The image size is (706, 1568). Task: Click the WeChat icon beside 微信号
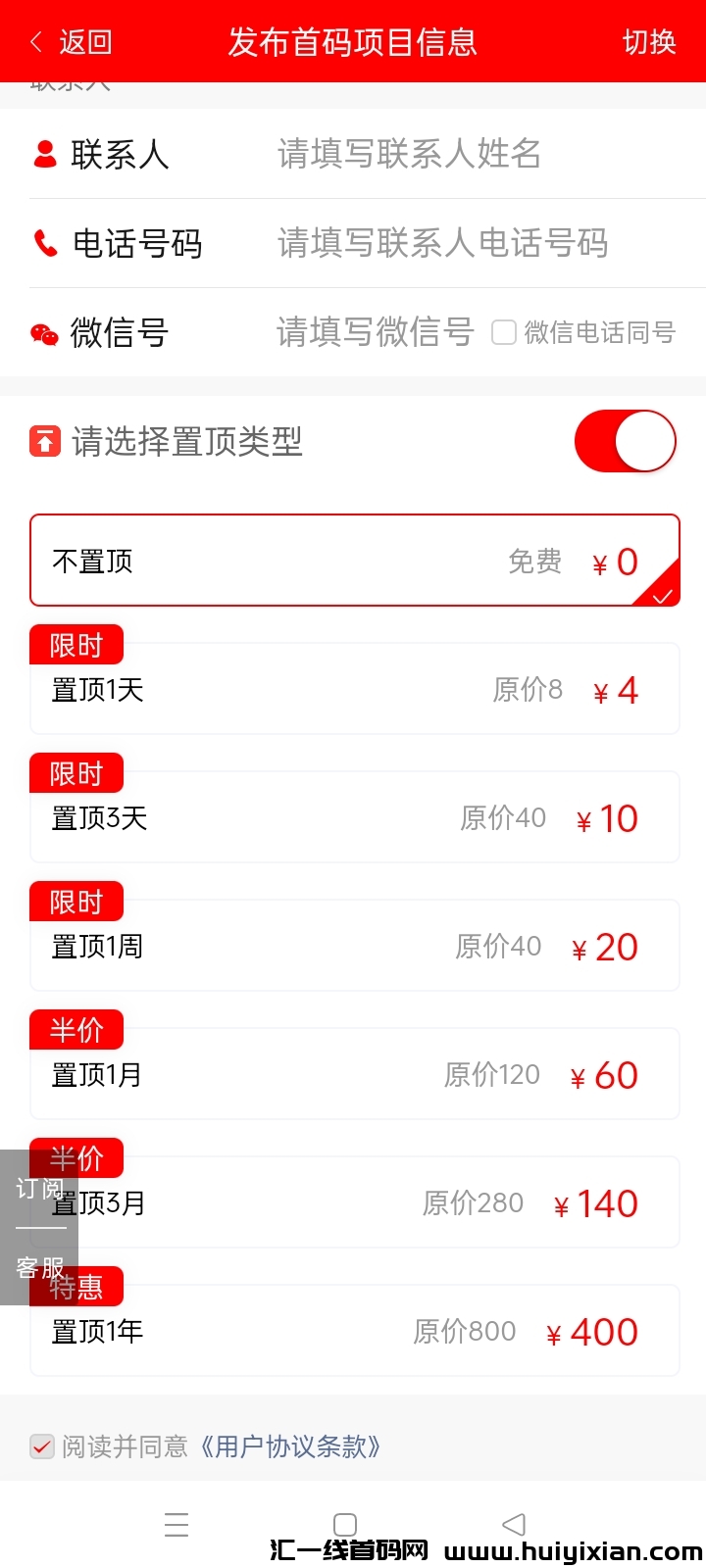[x=44, y=333]
